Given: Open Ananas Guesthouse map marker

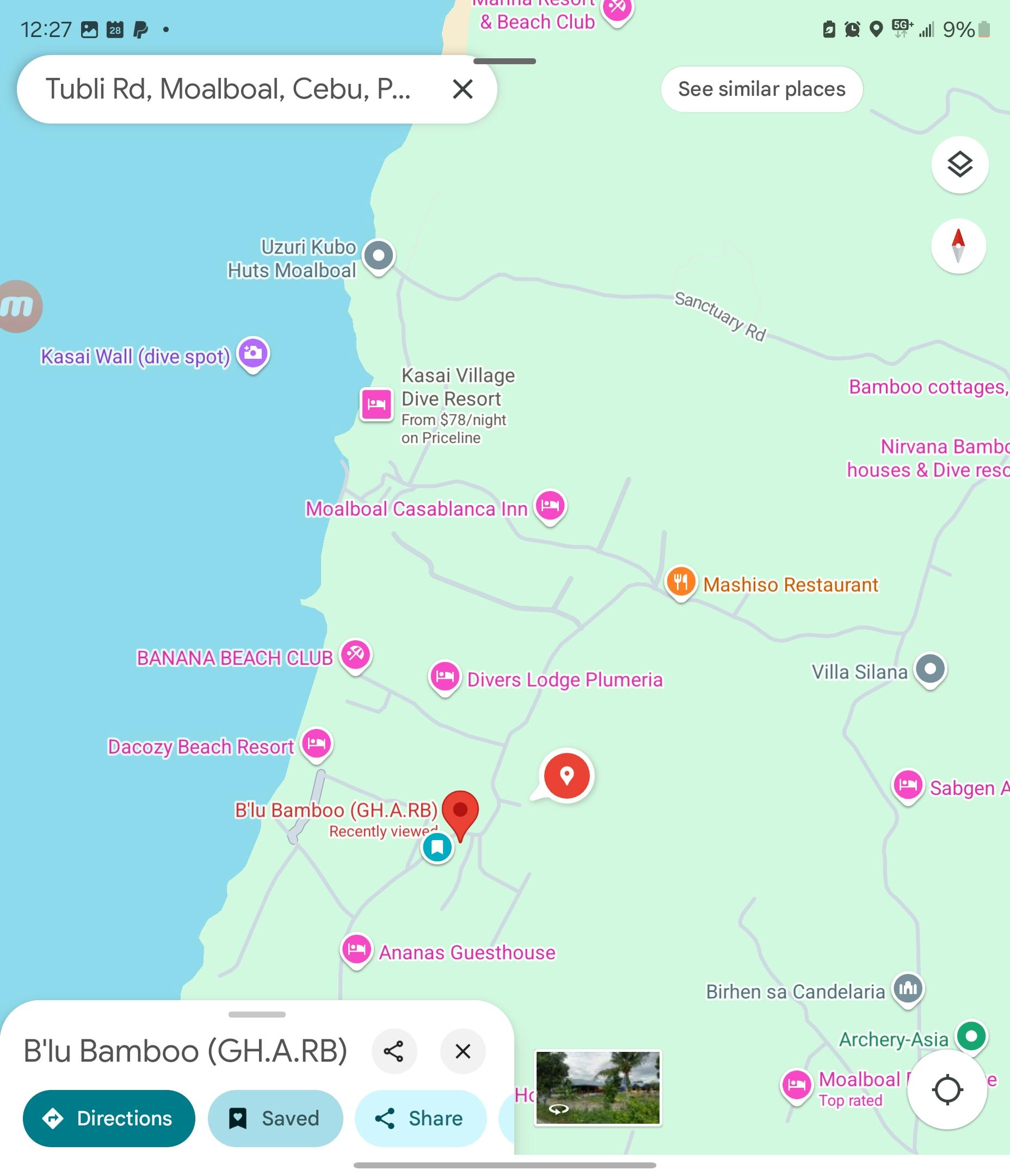Looking at the screenshot, I should click(356, 948).
